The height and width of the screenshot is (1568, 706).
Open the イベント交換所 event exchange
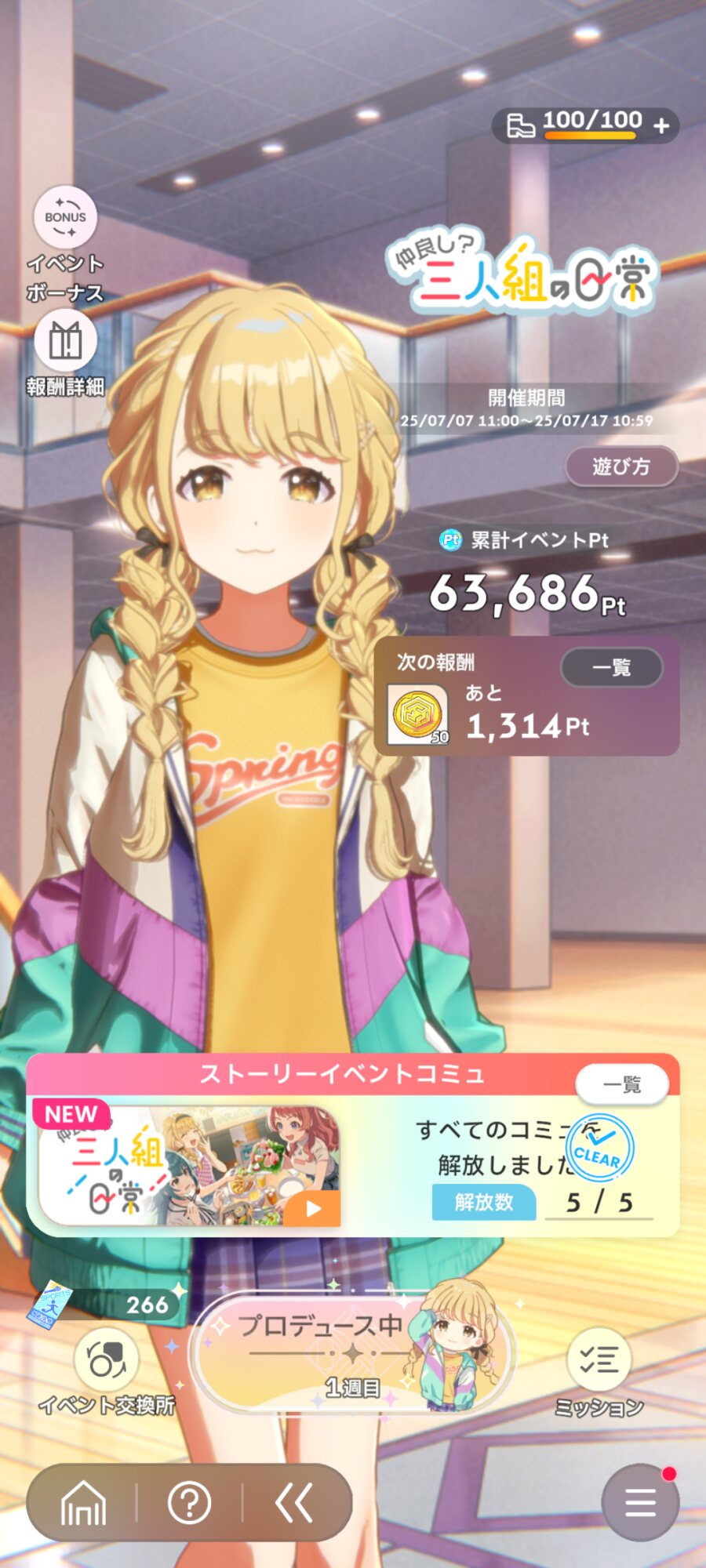point(107,1360)
